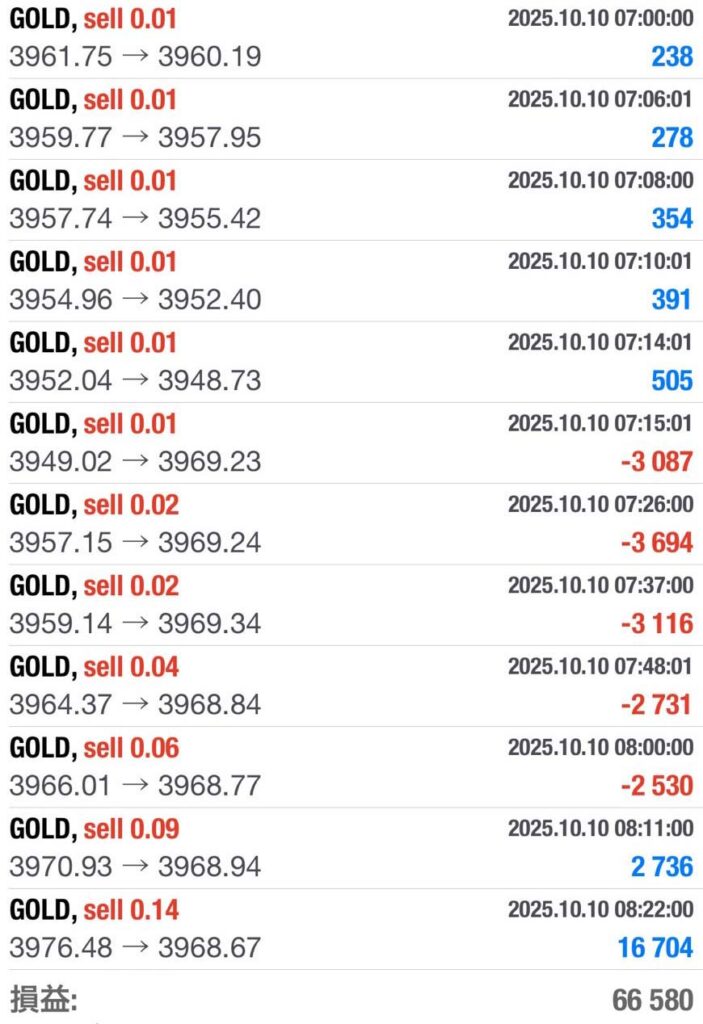Tap the trade with 505 profit

(351, 362)
